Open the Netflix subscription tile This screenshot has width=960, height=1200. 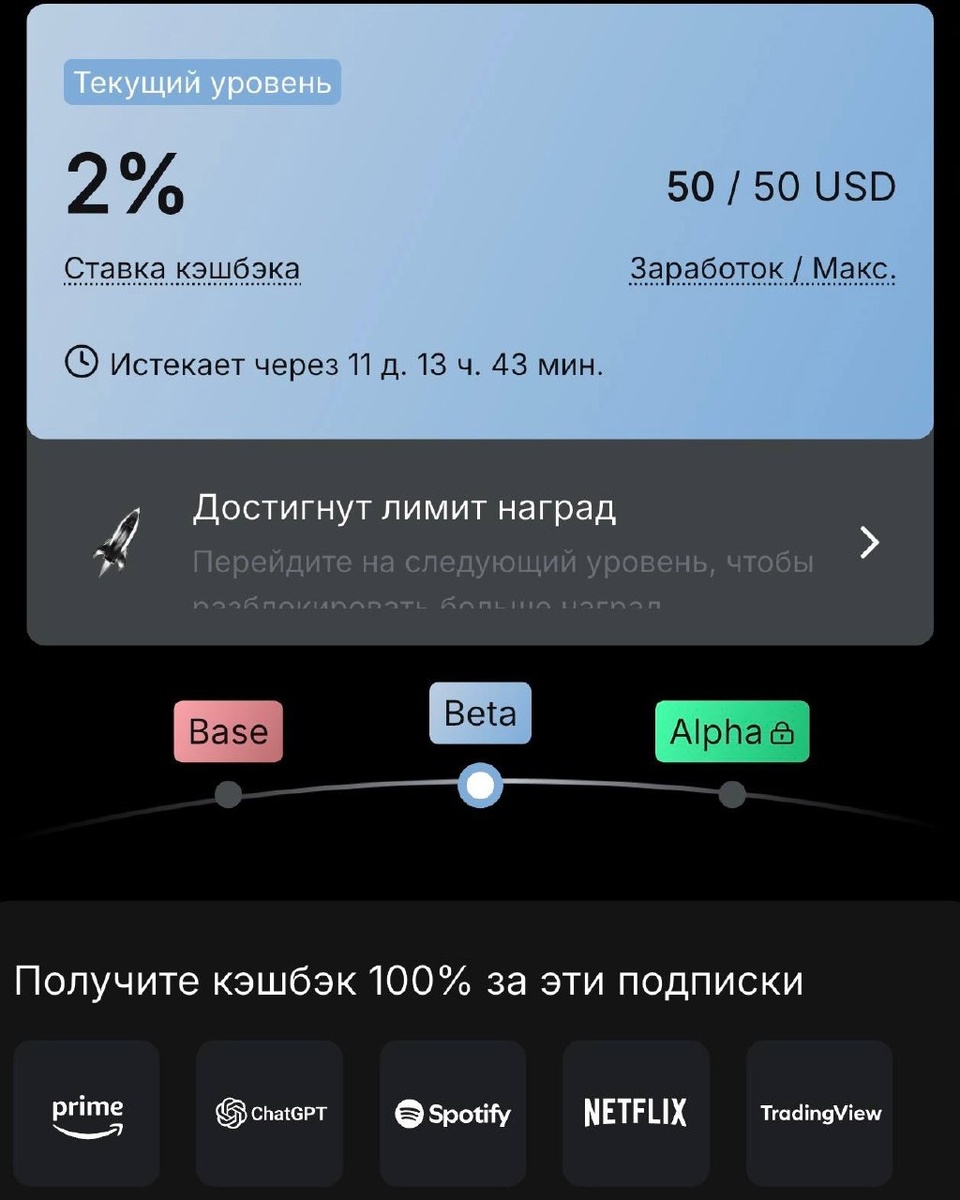click(x=636, y=1113)
